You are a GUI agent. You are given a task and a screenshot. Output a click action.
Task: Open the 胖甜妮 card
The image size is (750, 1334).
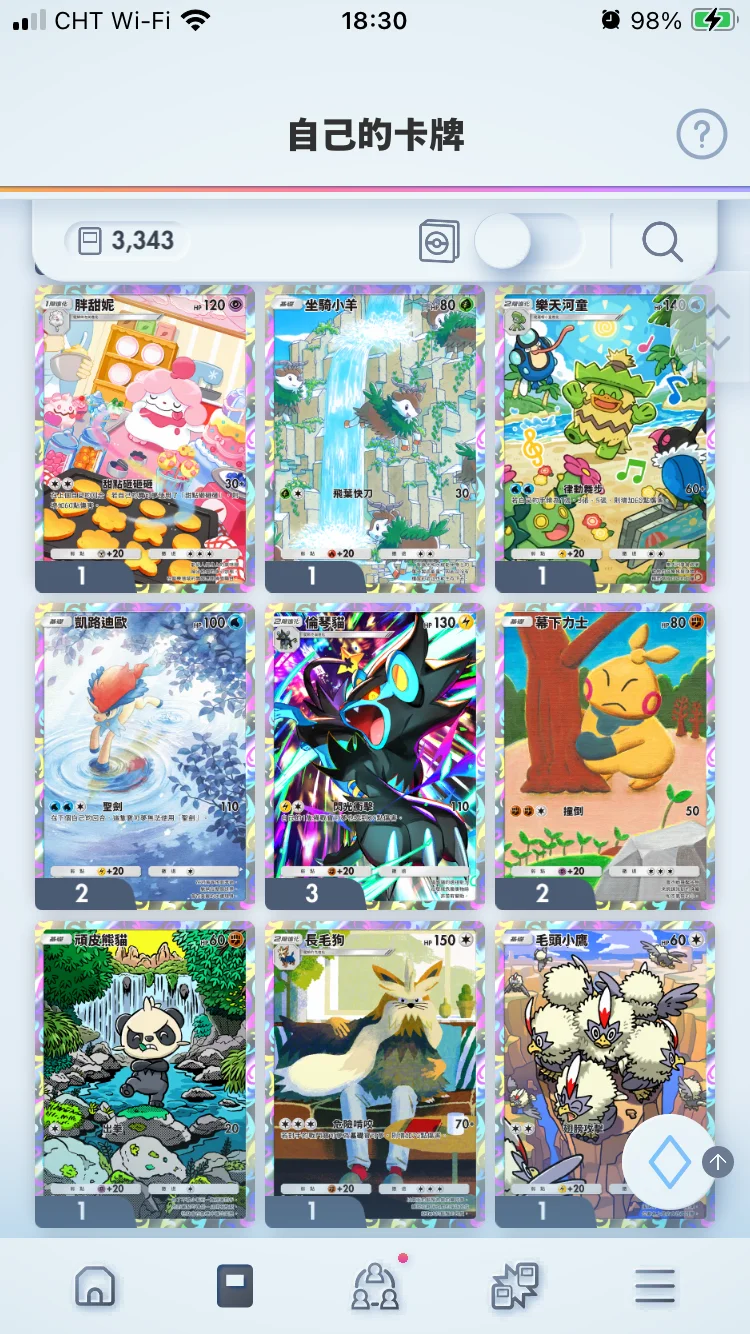tap(145, 435)
